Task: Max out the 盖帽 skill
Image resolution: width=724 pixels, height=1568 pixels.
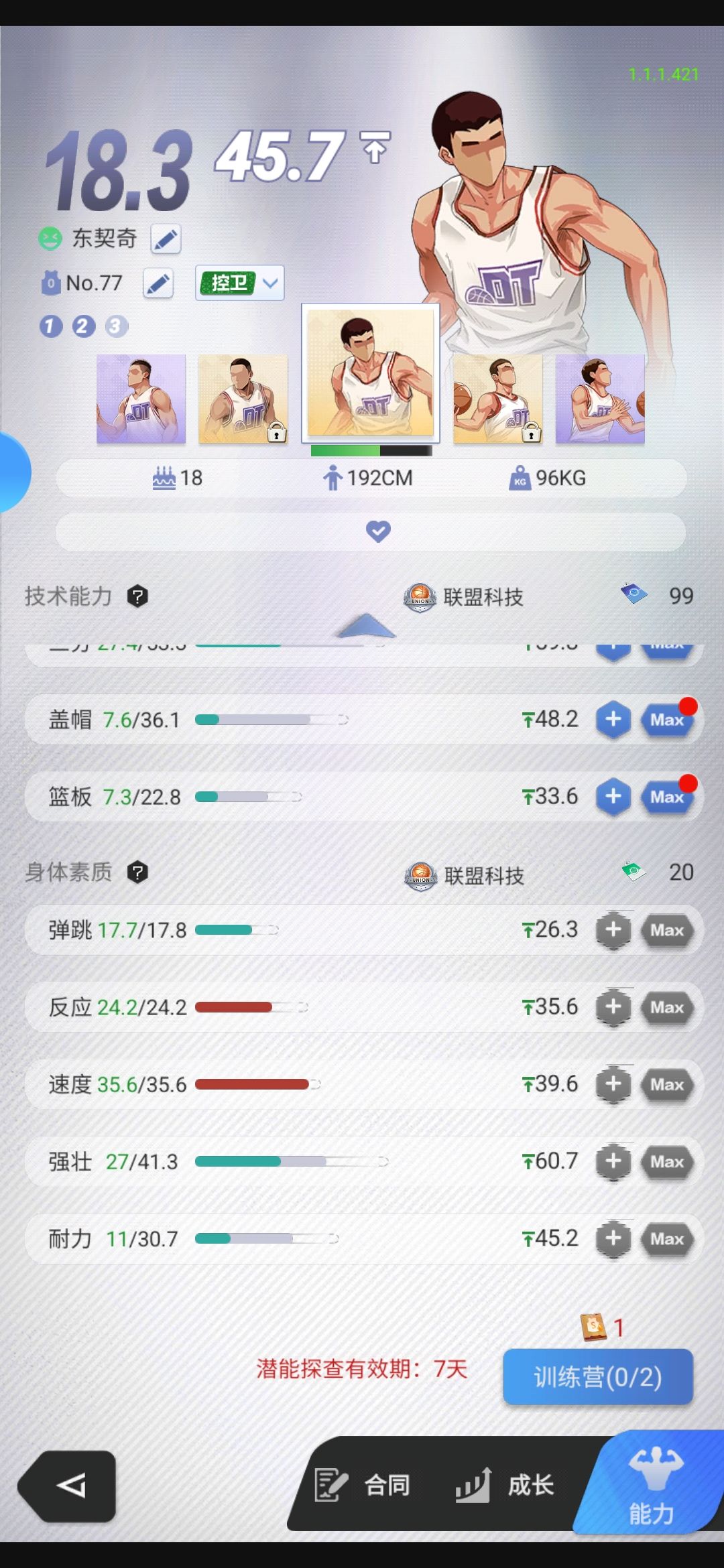Action: point(667,720)
